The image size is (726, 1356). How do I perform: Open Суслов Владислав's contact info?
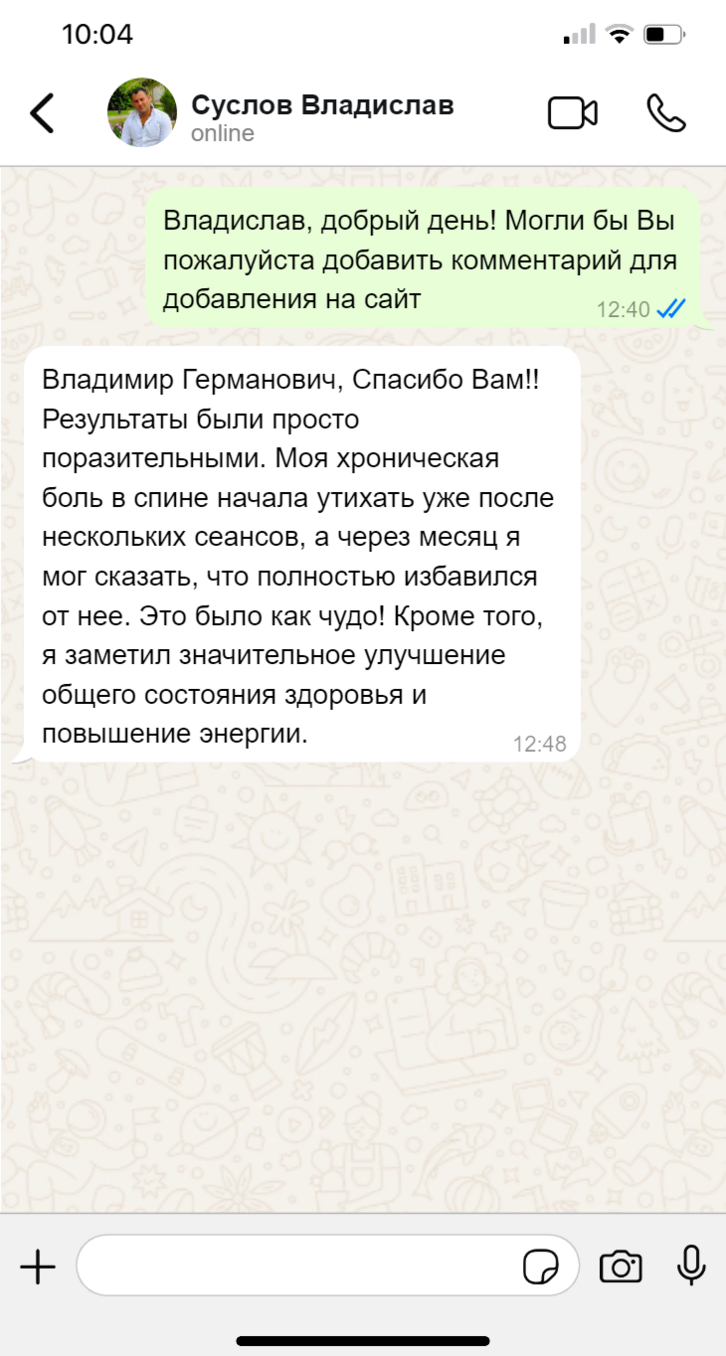(322, 117)
